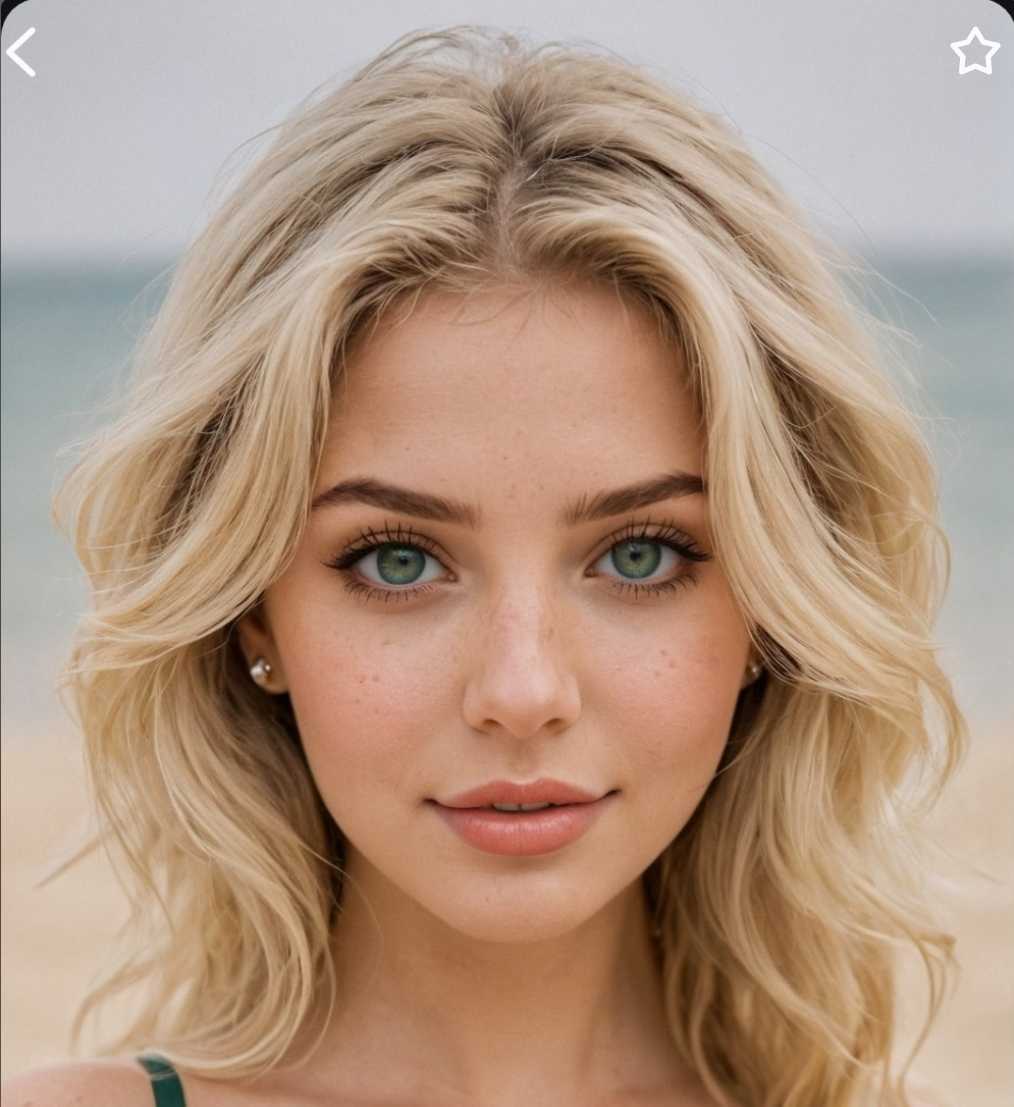Mark this photo as favorite with the star
The width and height of the screenshot is (1014, 1107).
pyautogui.click(x=975, y=51)
